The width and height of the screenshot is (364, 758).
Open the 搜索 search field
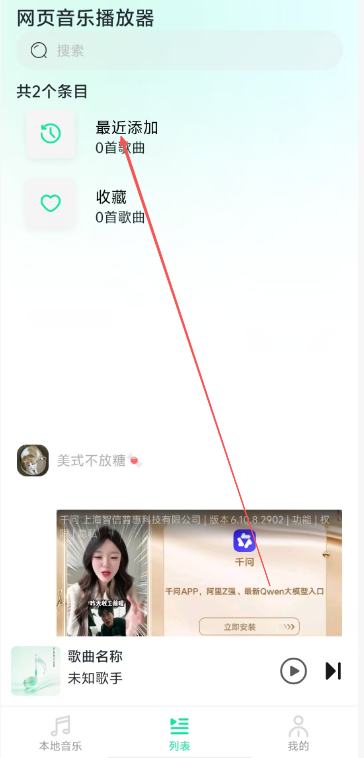179,50
